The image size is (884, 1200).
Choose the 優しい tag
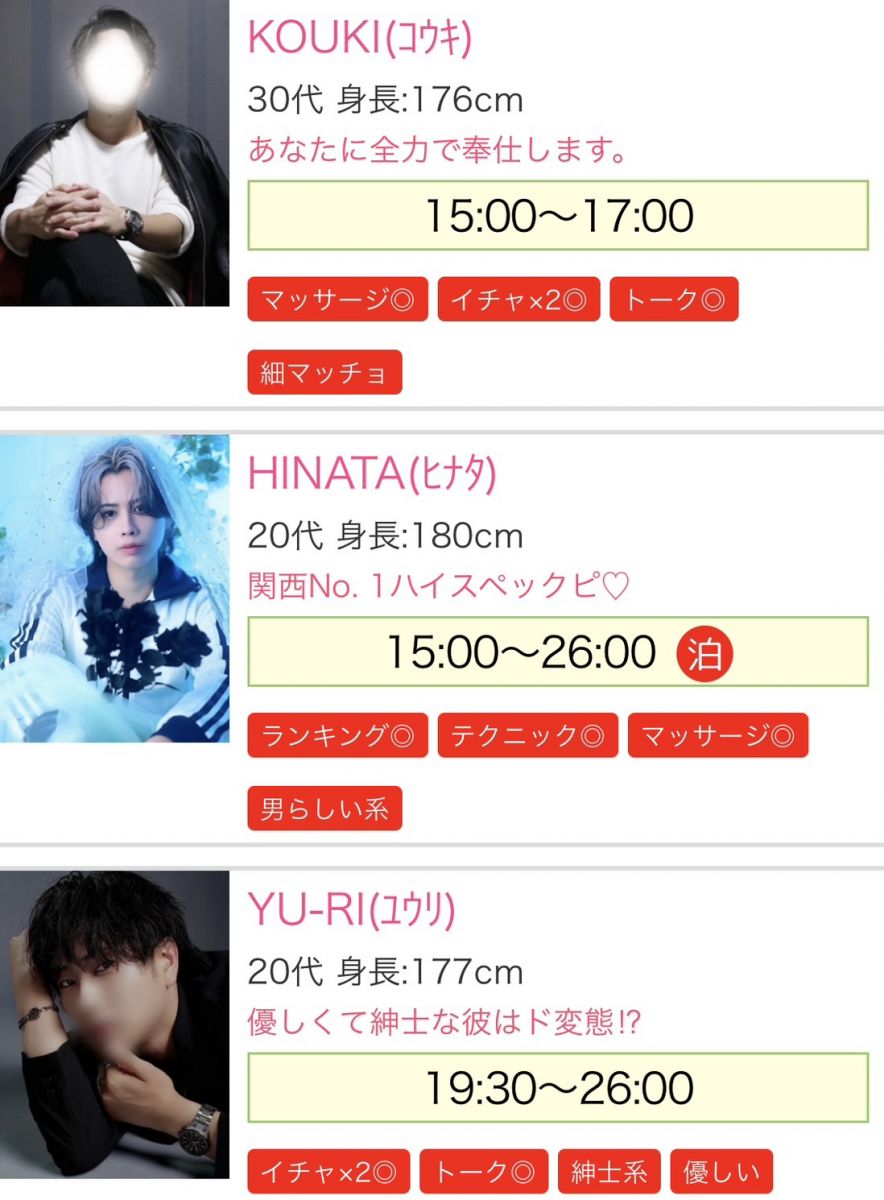[x=721, y=1172]
